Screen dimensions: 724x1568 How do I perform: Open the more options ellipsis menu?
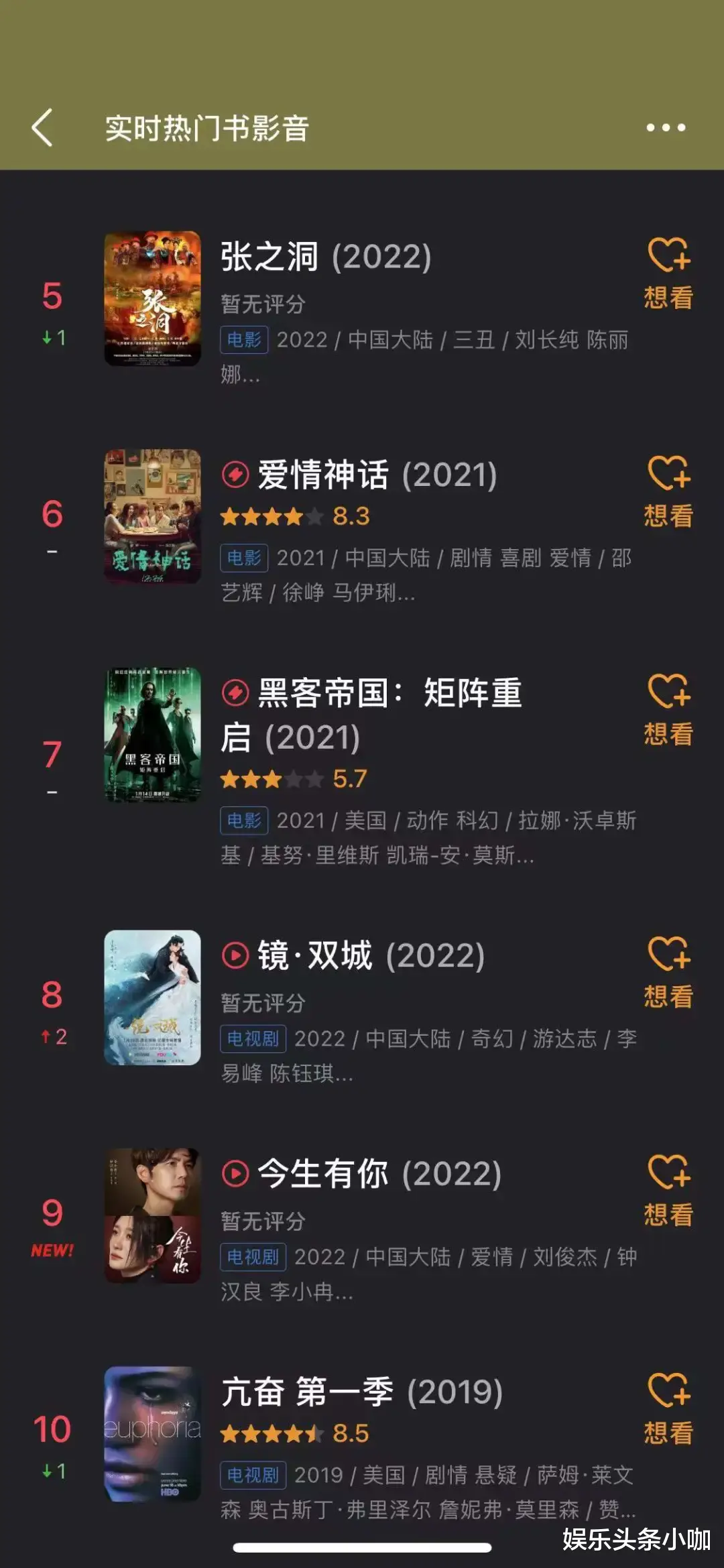click(x=666, y=126)
